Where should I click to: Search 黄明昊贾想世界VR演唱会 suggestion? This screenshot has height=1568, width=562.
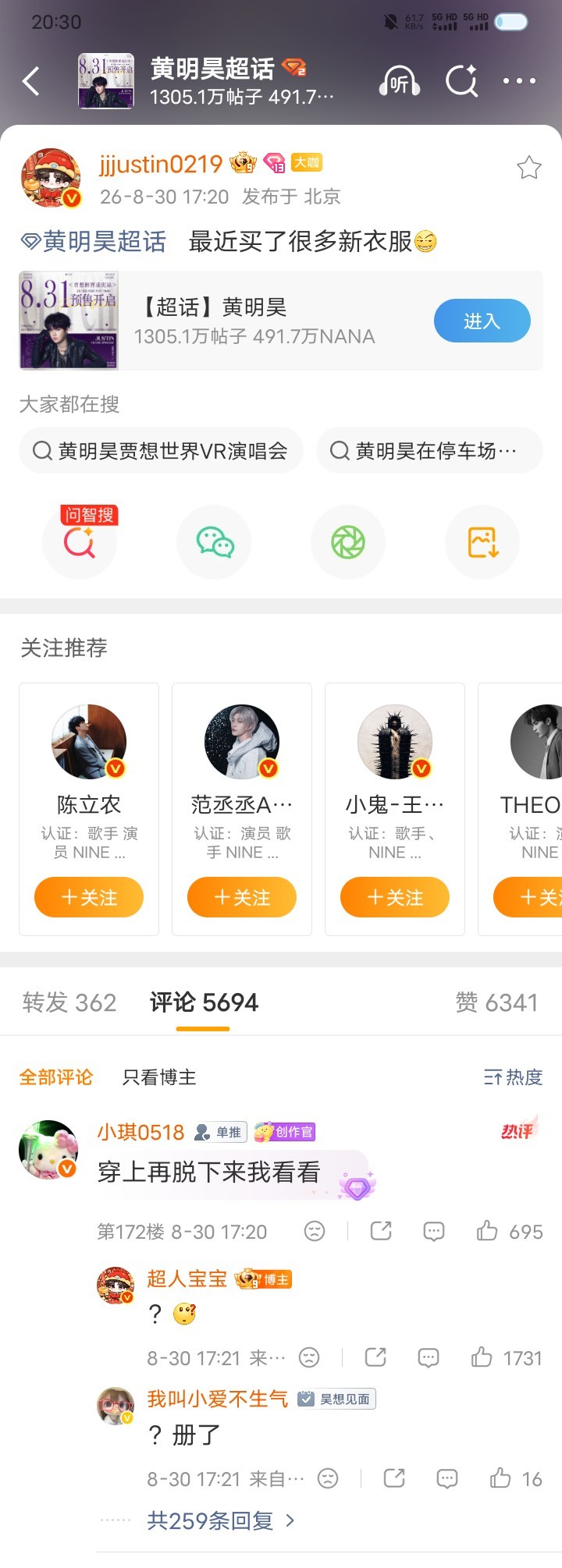(x=161, y=450)
